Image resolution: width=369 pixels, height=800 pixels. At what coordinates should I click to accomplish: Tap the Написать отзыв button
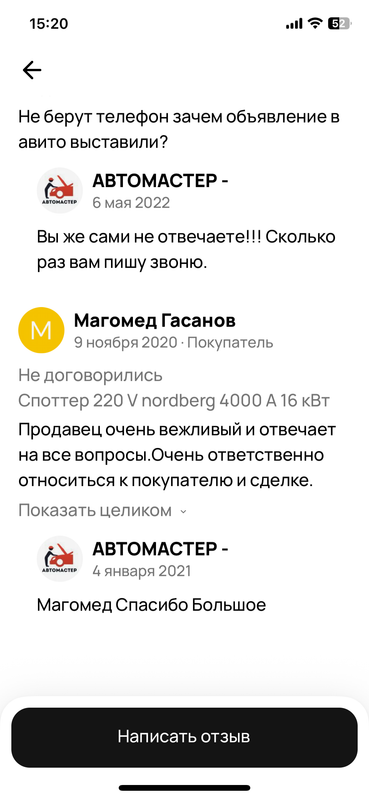click(184, 737)
